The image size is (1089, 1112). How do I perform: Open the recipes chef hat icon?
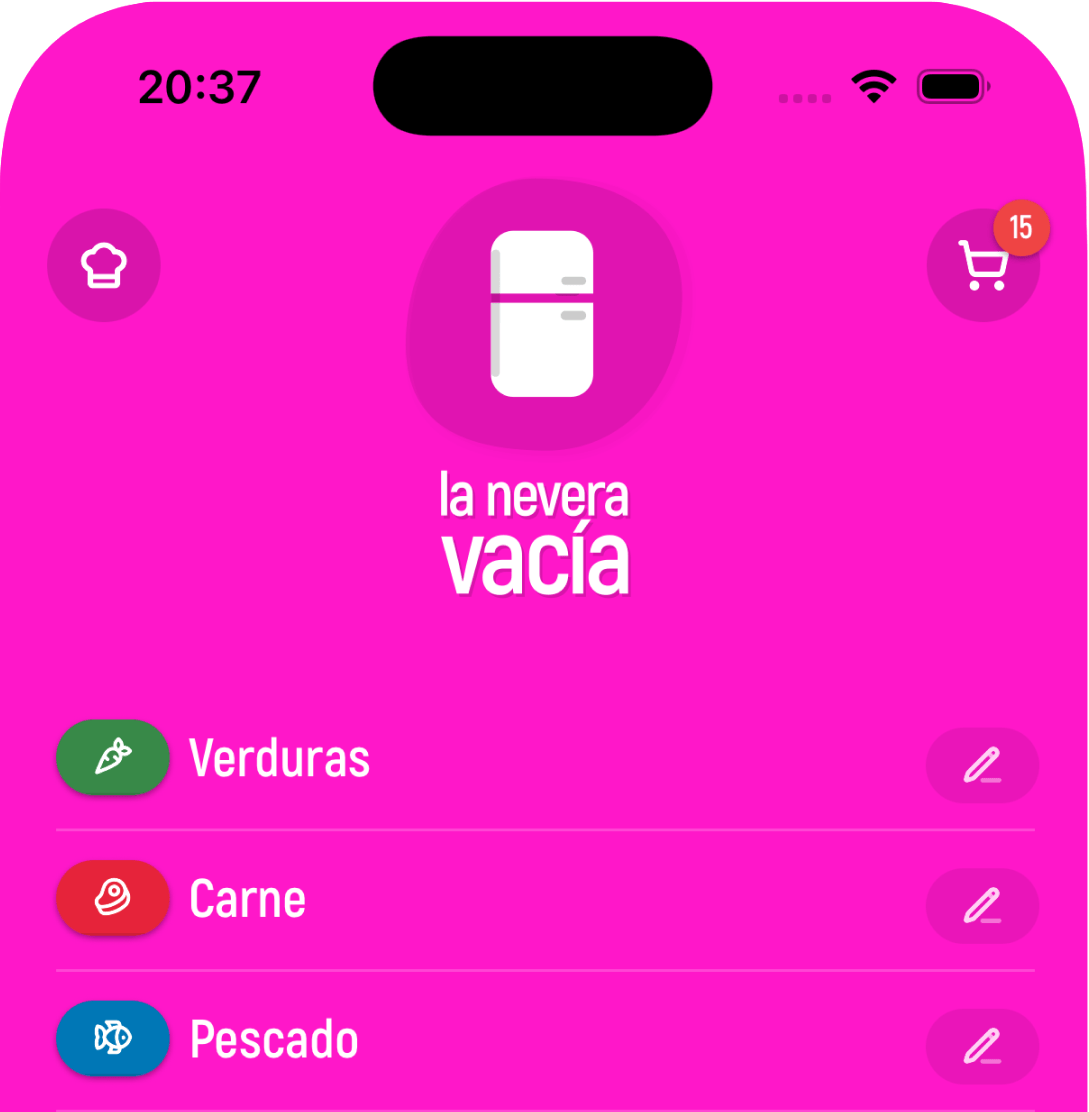(x=103, y=265)
